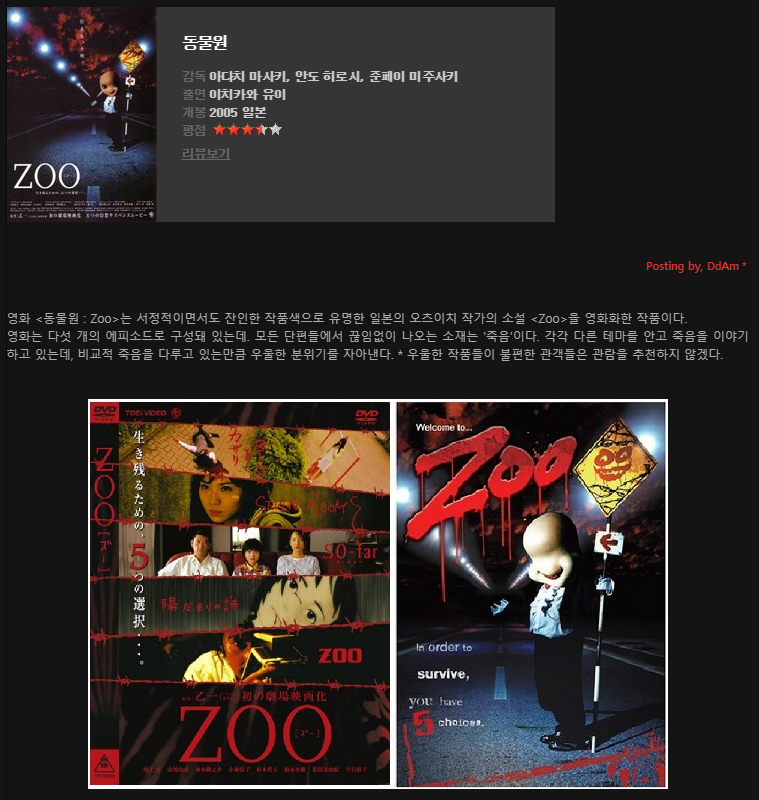Image resolution: width=759 pixels, height=800 pixels.
Task: Open the 동물원 movie title
Action: tap(205, 42)
